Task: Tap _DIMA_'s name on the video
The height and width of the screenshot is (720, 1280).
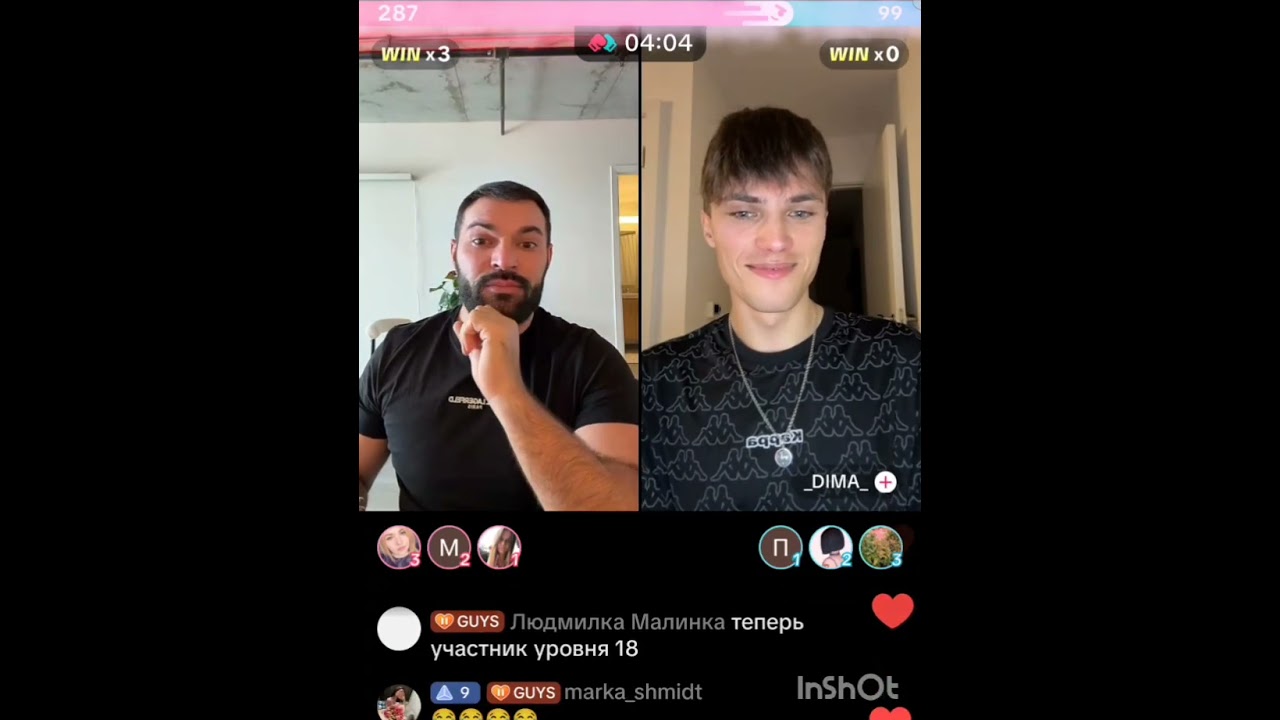Action: pos(836,482)
